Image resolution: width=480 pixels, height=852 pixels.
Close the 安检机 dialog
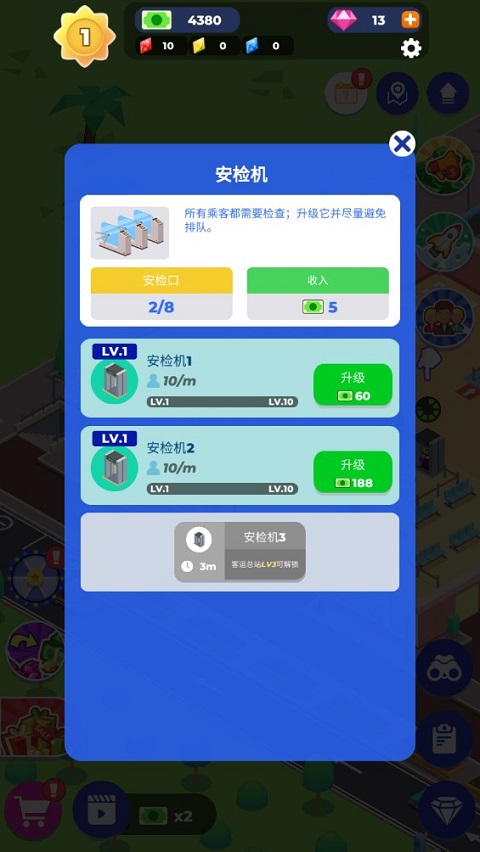pos(402,144)
